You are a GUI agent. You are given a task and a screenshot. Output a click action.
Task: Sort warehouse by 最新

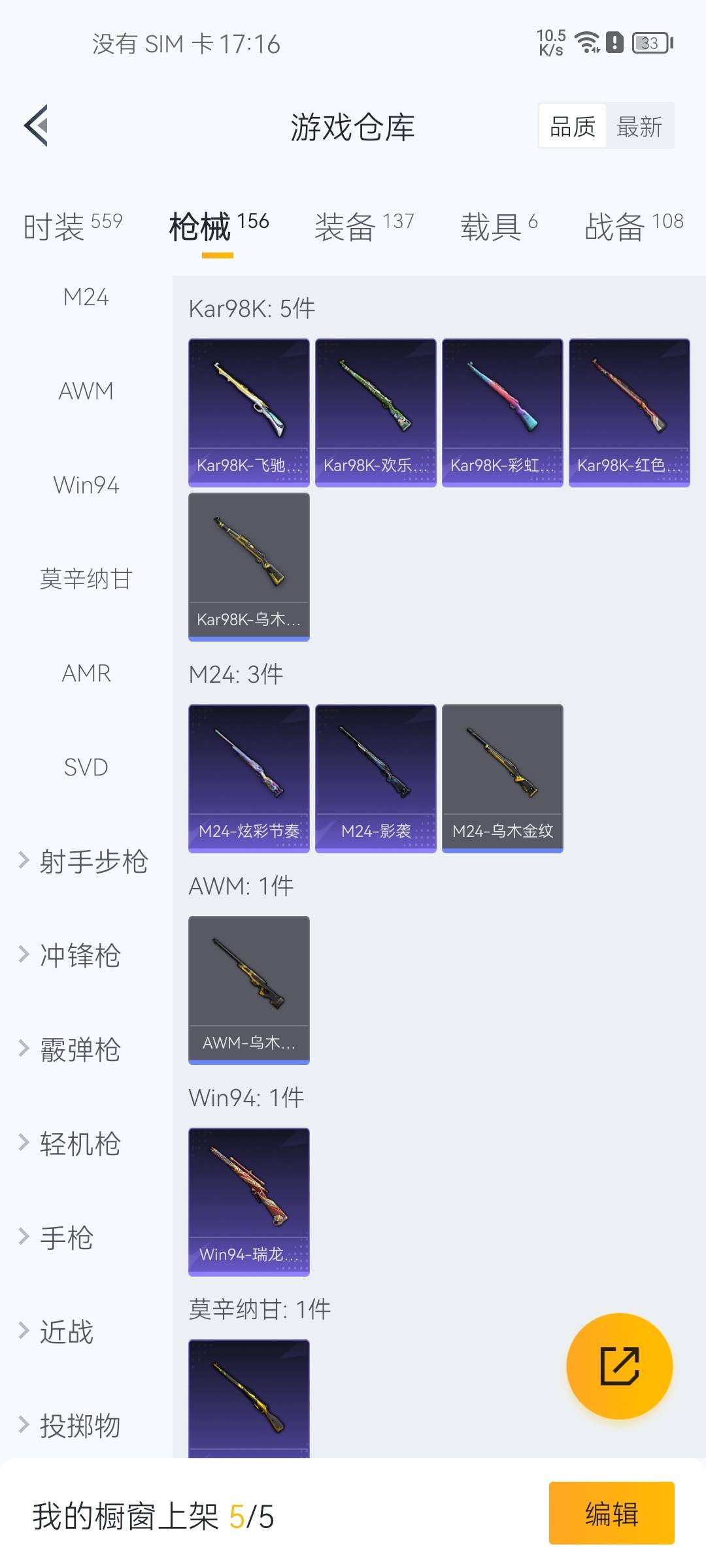(x=639, y=126)
